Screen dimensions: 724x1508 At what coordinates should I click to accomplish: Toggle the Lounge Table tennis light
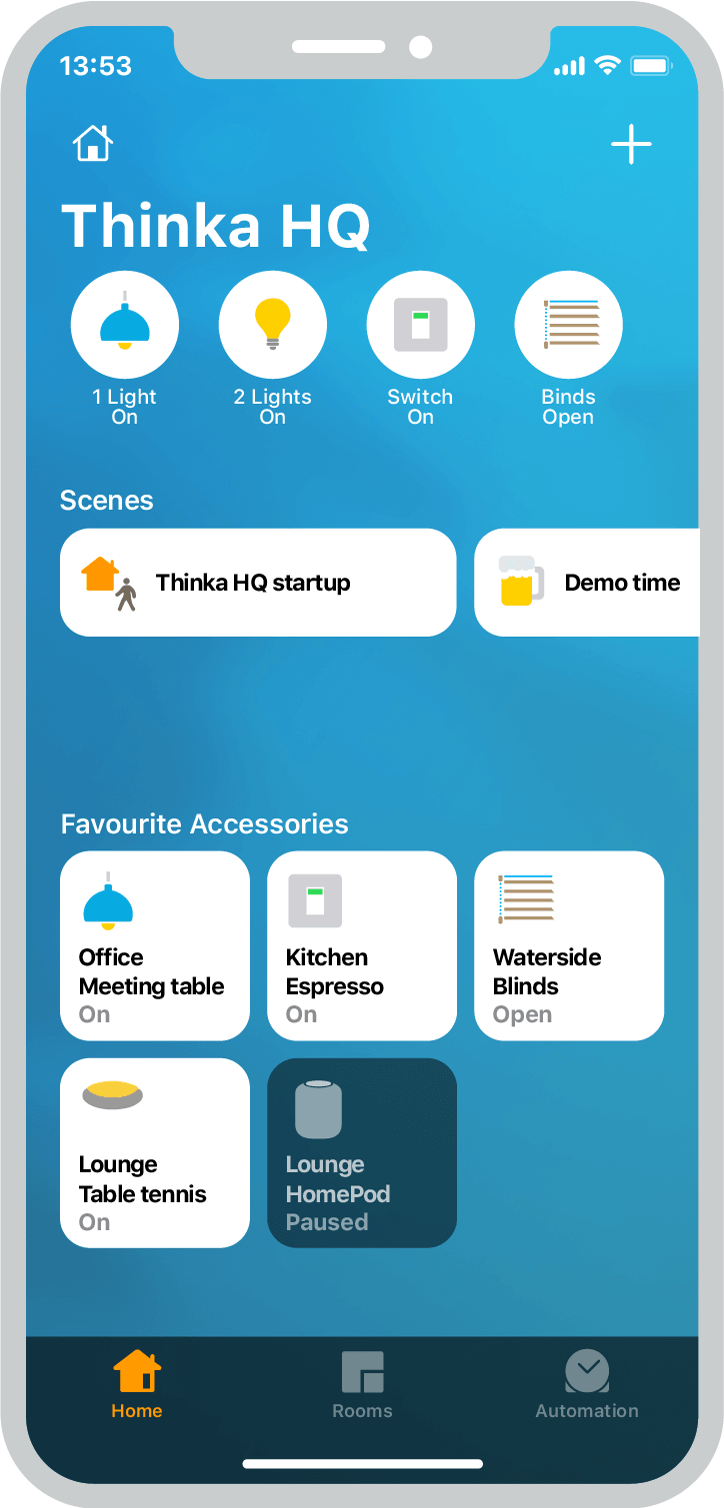pos(155,1152)
